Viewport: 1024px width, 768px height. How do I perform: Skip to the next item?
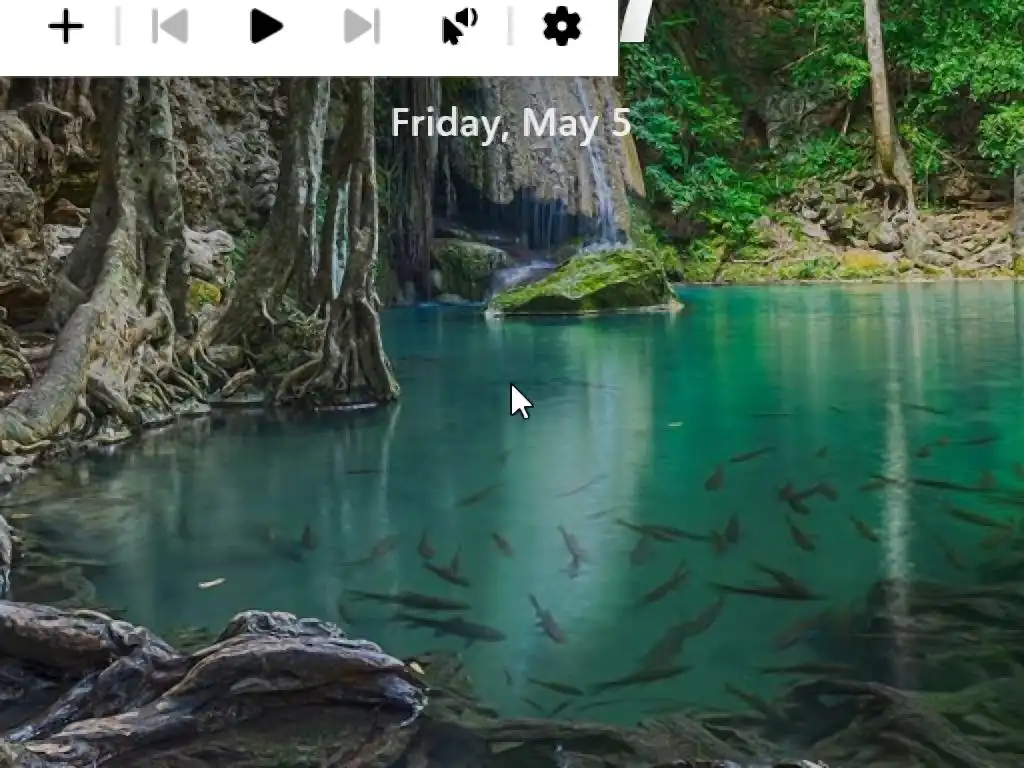coord(361,27)
